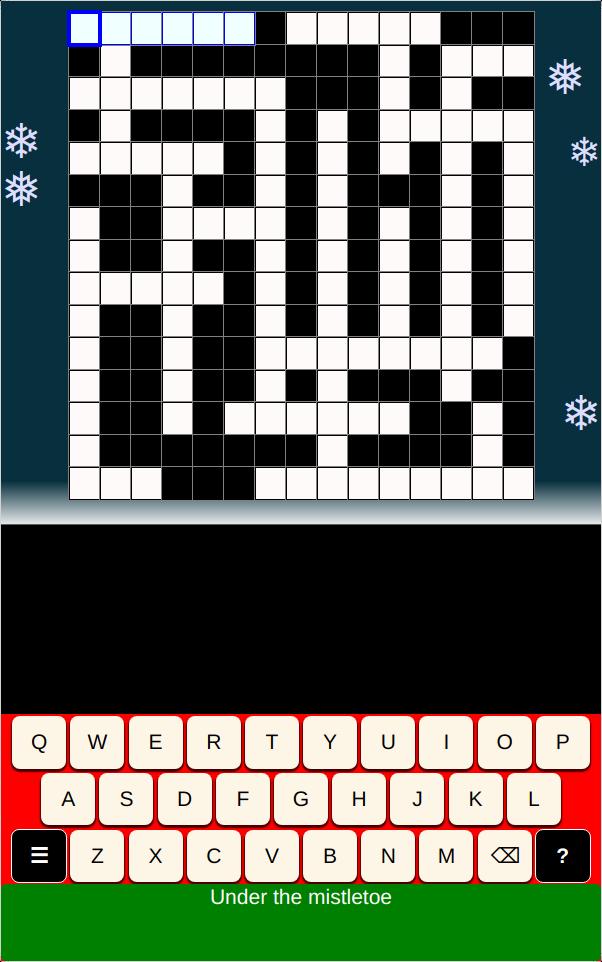Viewport: 602px width, 962px height.
Task: Enter the letter C
Action: 213,856
